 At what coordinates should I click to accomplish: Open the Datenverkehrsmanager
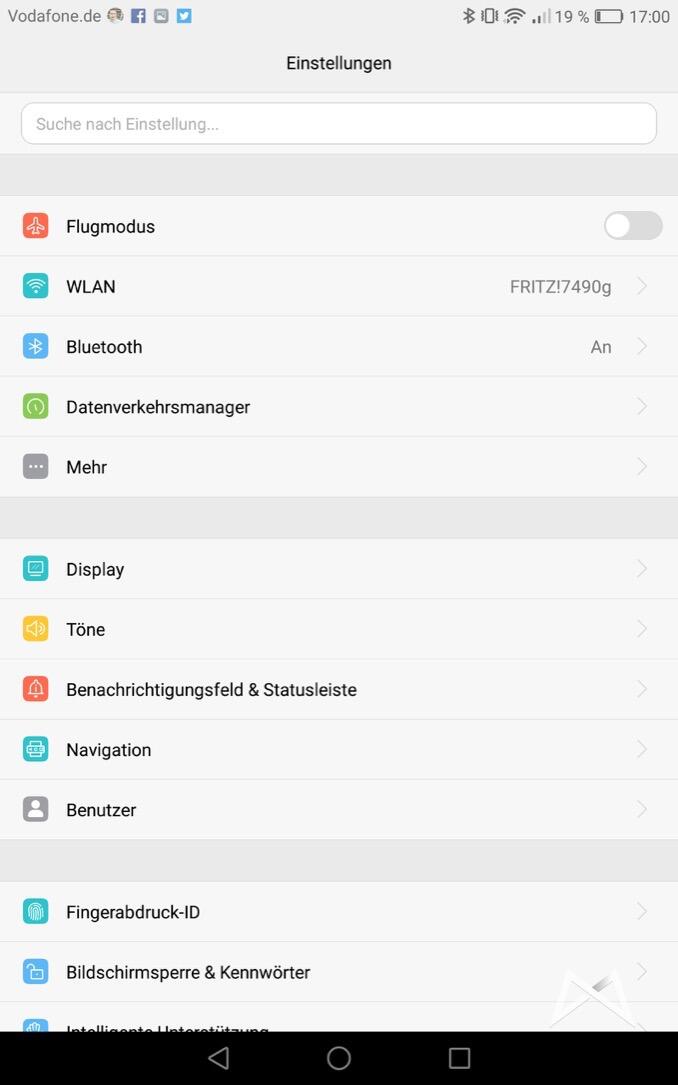pos(338,407)
